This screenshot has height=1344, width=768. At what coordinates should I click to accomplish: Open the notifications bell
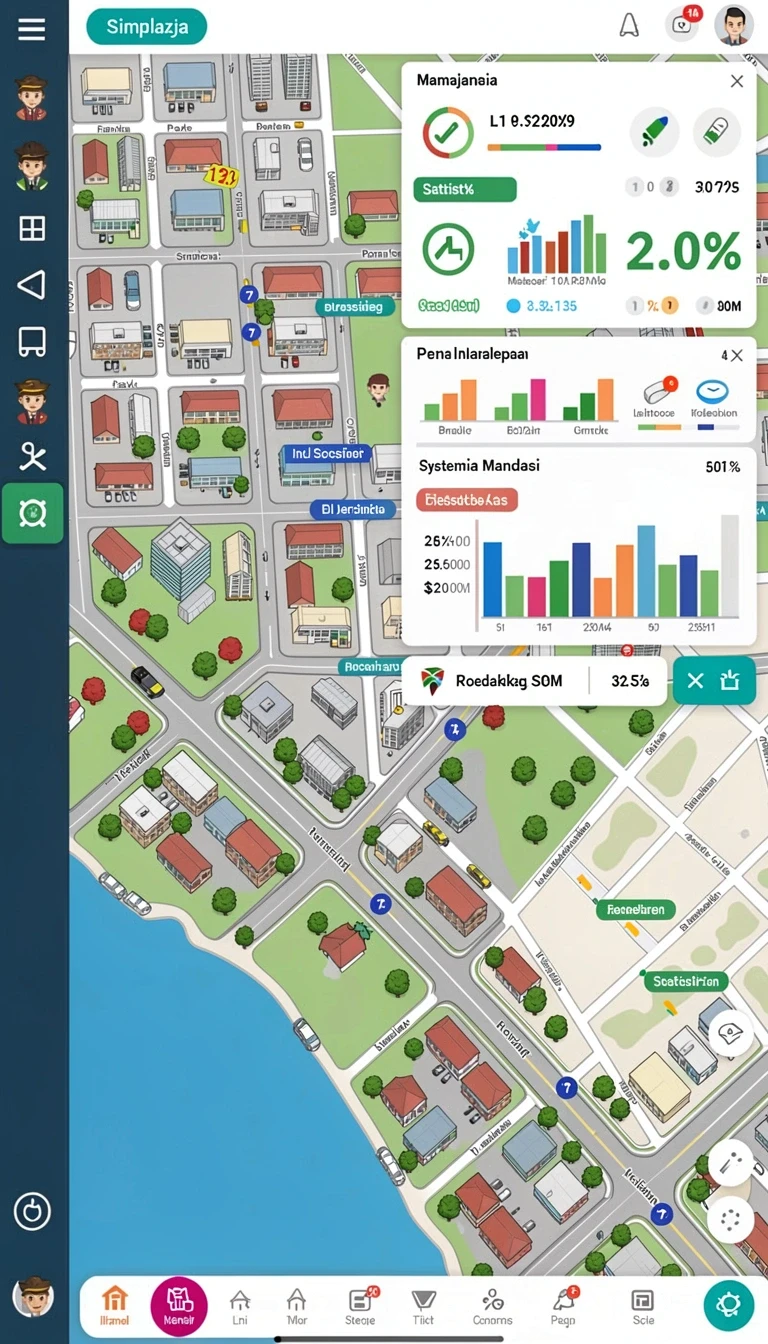pyautogui.click(x=629, y=25)
